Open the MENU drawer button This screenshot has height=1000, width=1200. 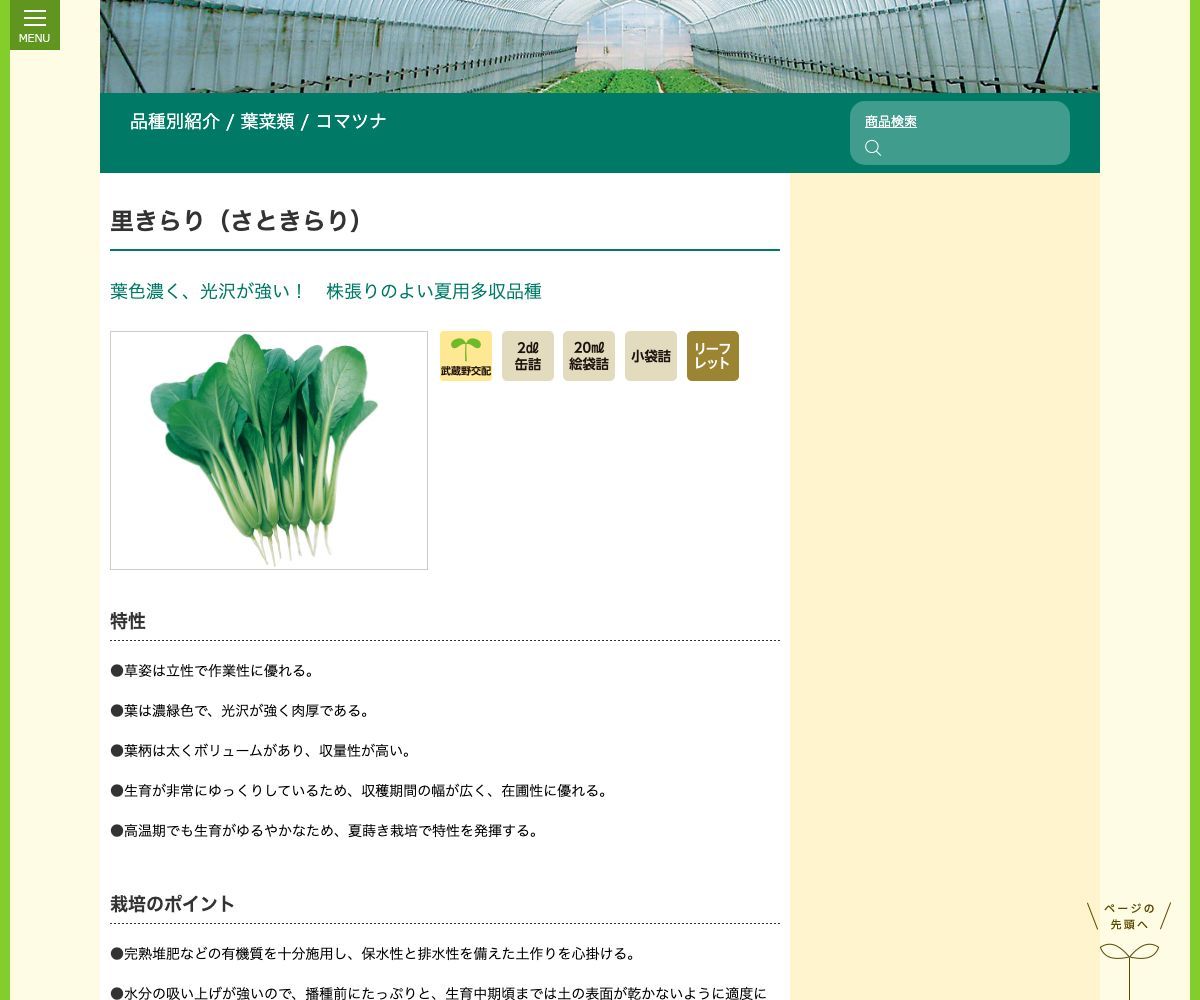tap(34, 24)
